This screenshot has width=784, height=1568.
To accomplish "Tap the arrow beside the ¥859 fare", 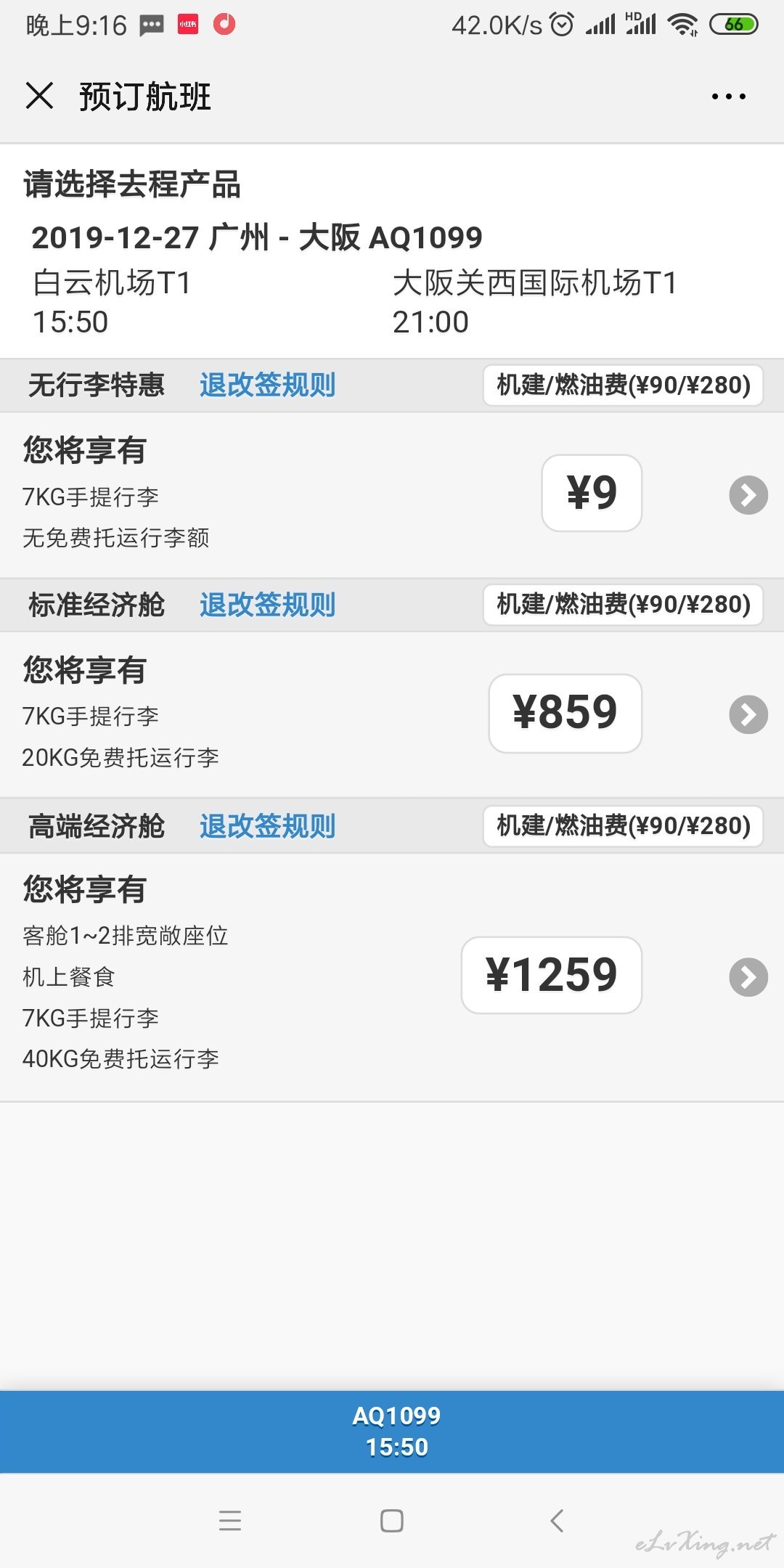I will point(748,715).
